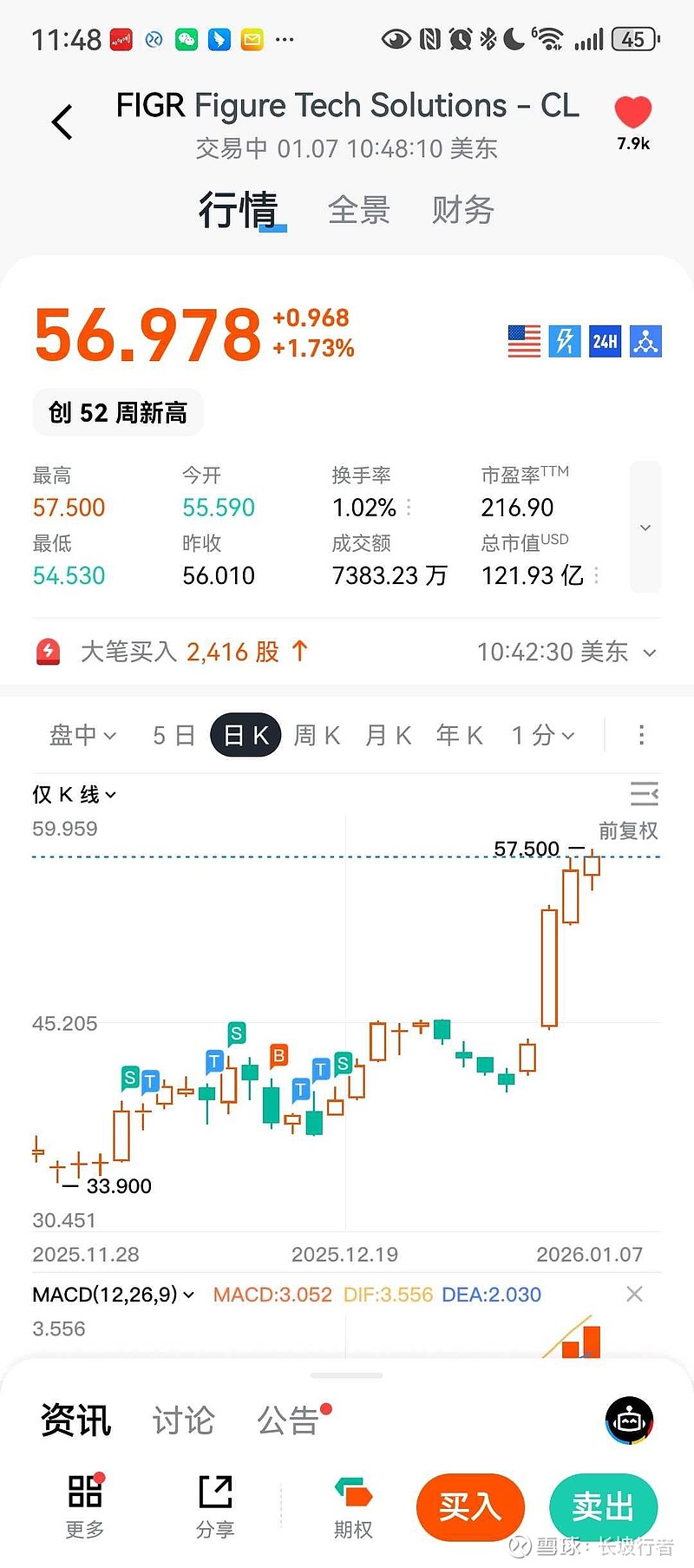
Task: Open the chart three-dot menu icon
Action: pyautogui.click(x=641, y=734)
